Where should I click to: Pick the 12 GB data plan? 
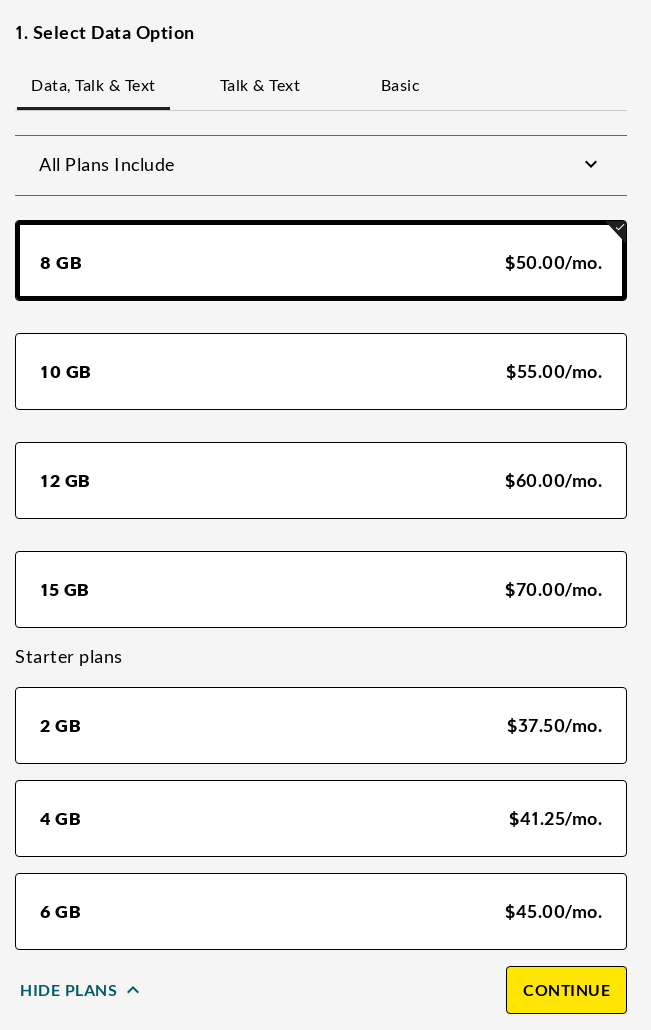point(320,481)
